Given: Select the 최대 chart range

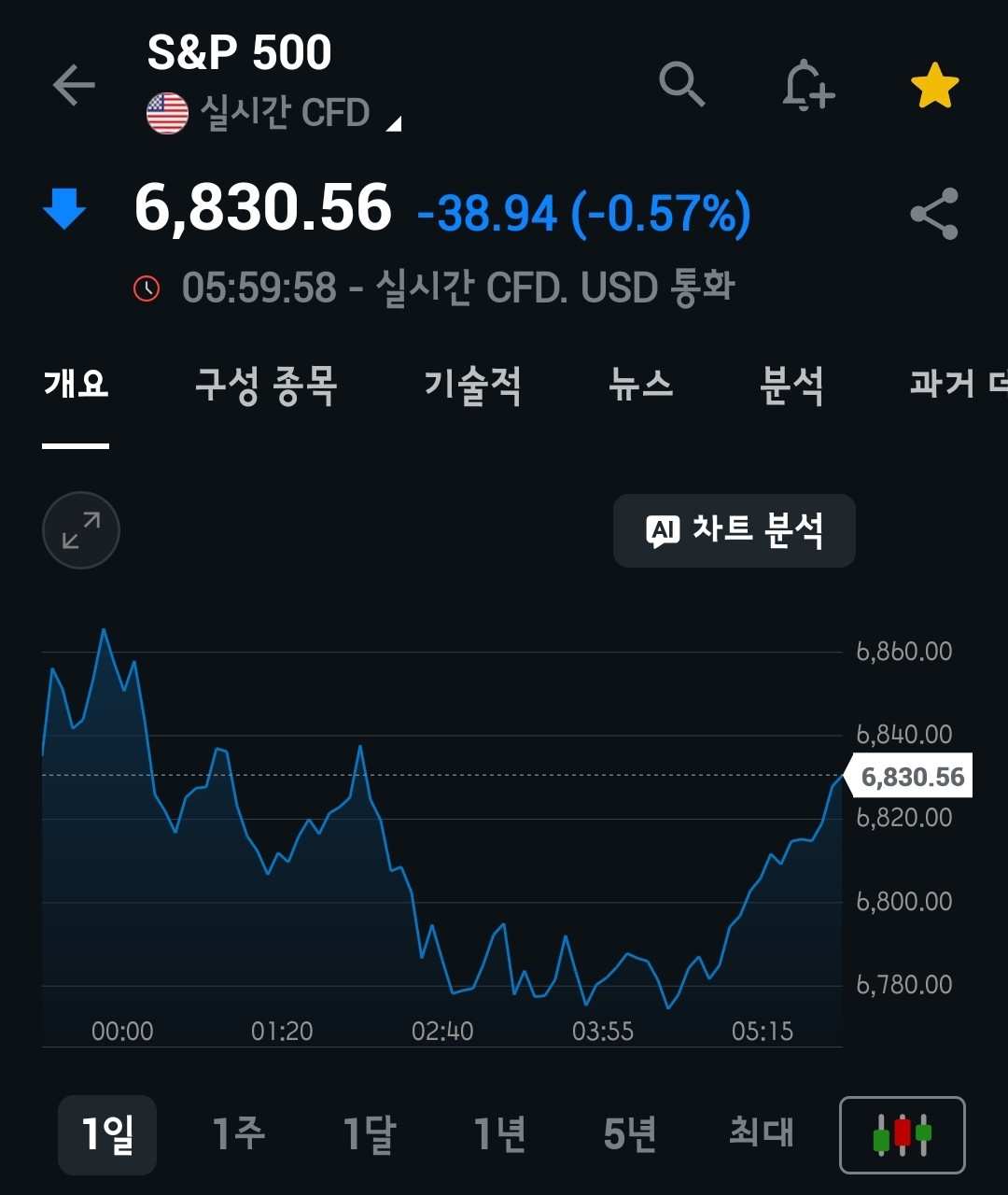Looking at the screenshot, I should pyautogui.click(x=761, y=1134).
